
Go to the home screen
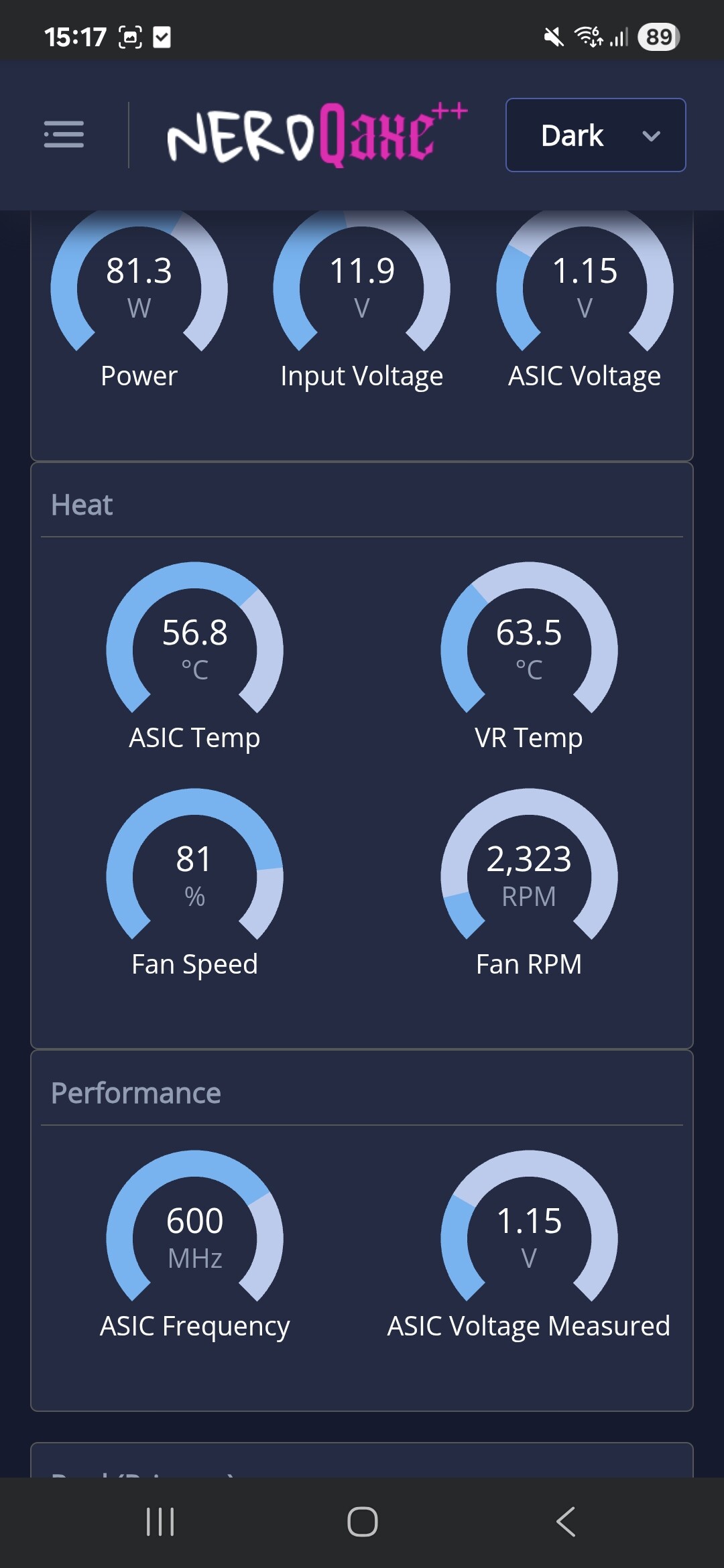coord(362,1522)
